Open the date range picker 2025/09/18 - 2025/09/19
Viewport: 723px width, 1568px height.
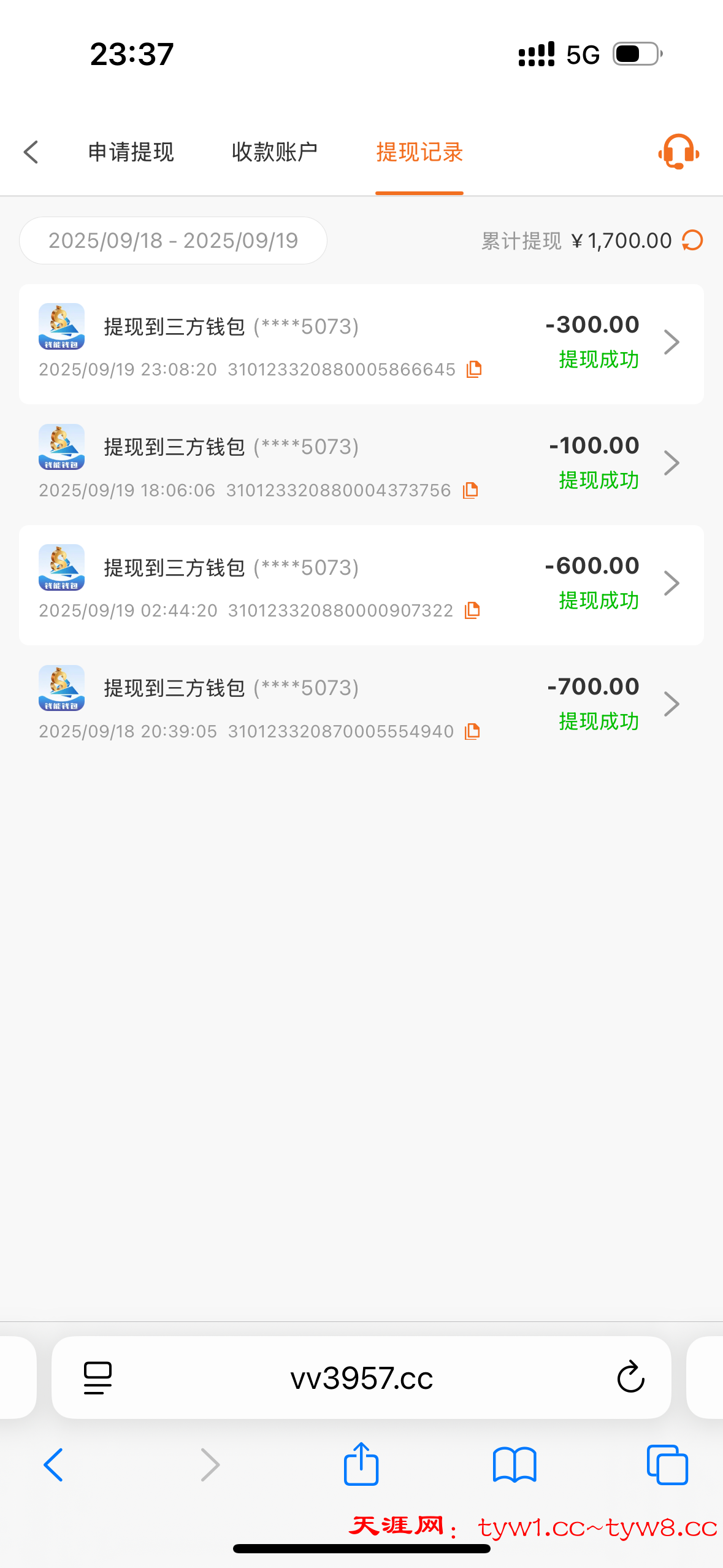(173, 240)
